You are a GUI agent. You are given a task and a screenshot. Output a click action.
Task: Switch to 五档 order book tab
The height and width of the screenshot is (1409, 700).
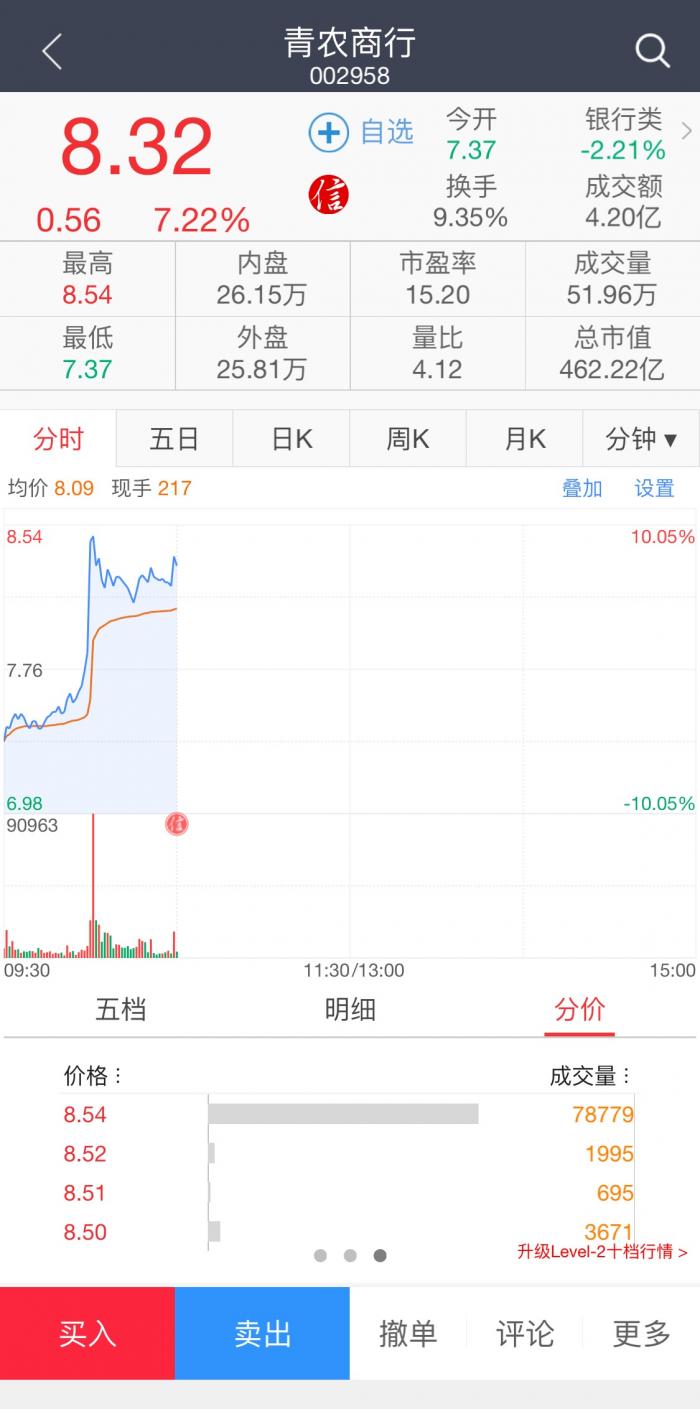(x=121, y=1009)
